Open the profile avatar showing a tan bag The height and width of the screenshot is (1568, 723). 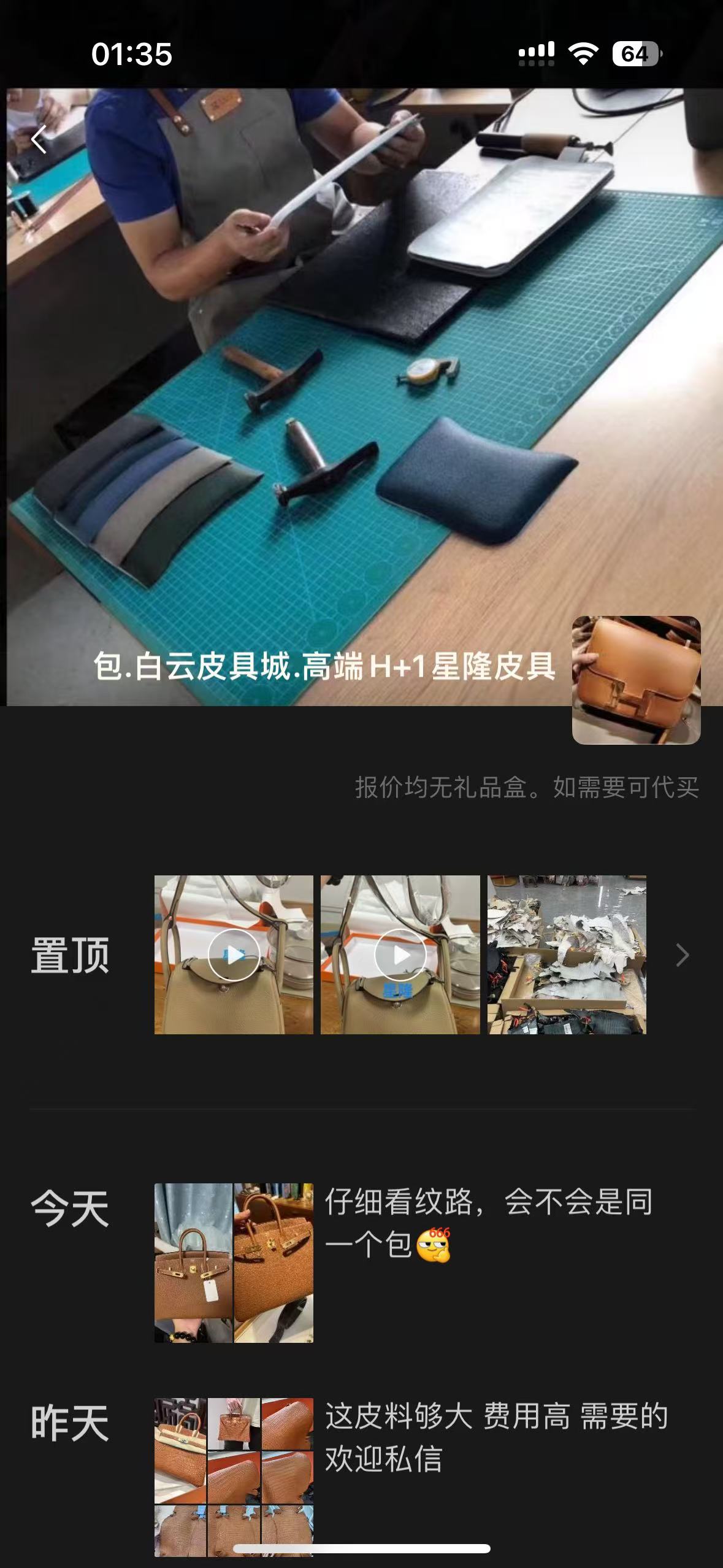tap(636, 680)
